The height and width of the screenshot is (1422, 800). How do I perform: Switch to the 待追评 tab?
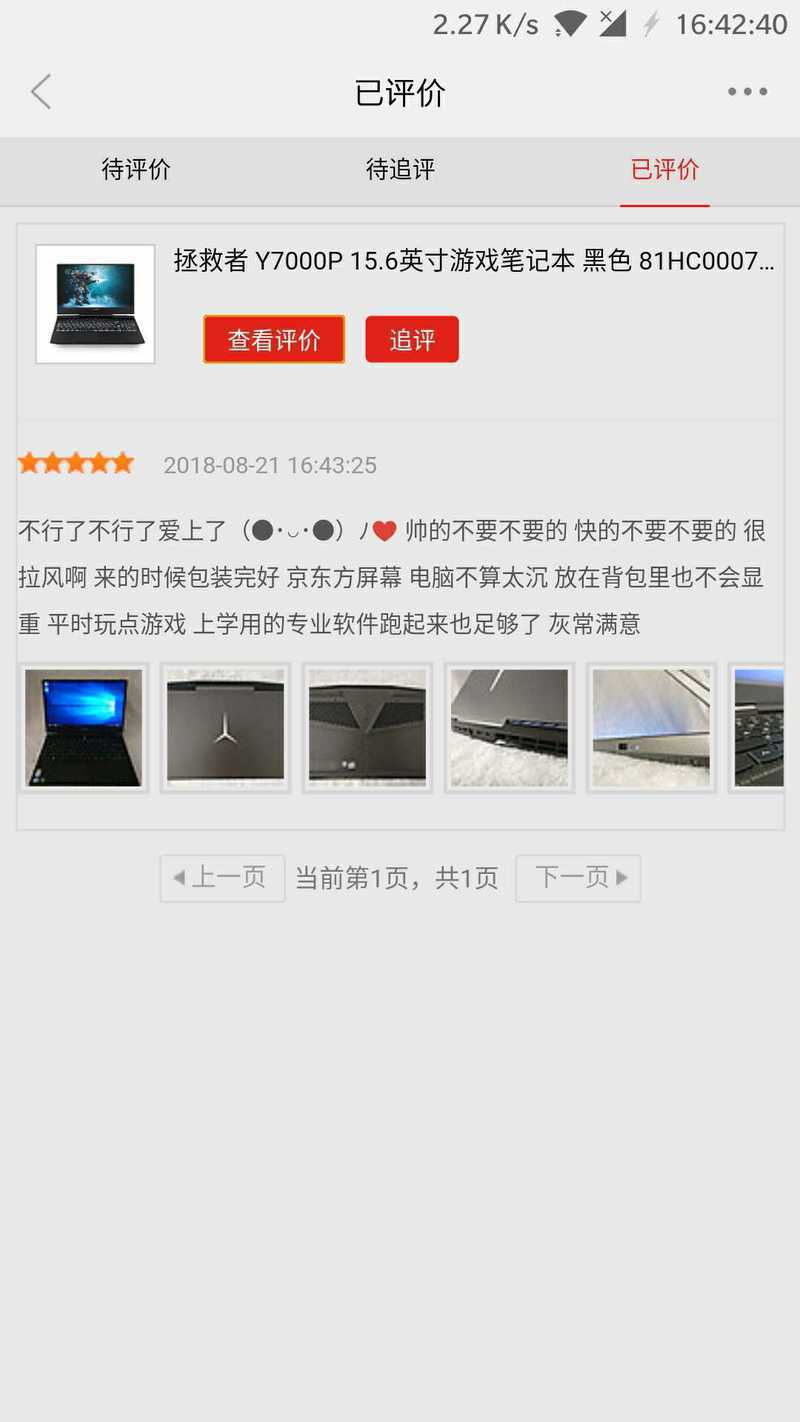[400, 170]
